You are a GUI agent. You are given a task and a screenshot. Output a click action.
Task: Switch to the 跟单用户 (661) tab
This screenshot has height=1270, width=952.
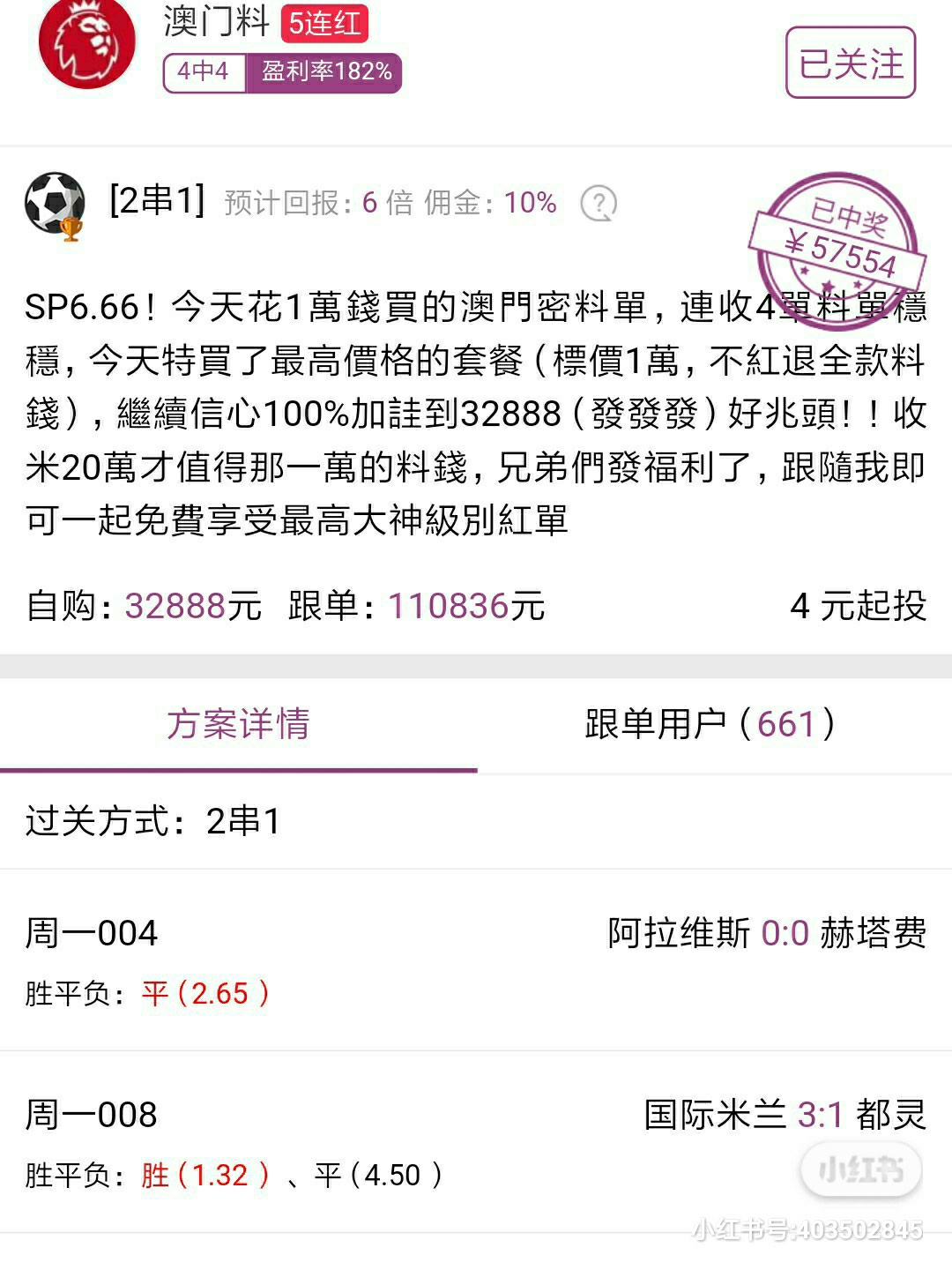[x=710, y=724]
